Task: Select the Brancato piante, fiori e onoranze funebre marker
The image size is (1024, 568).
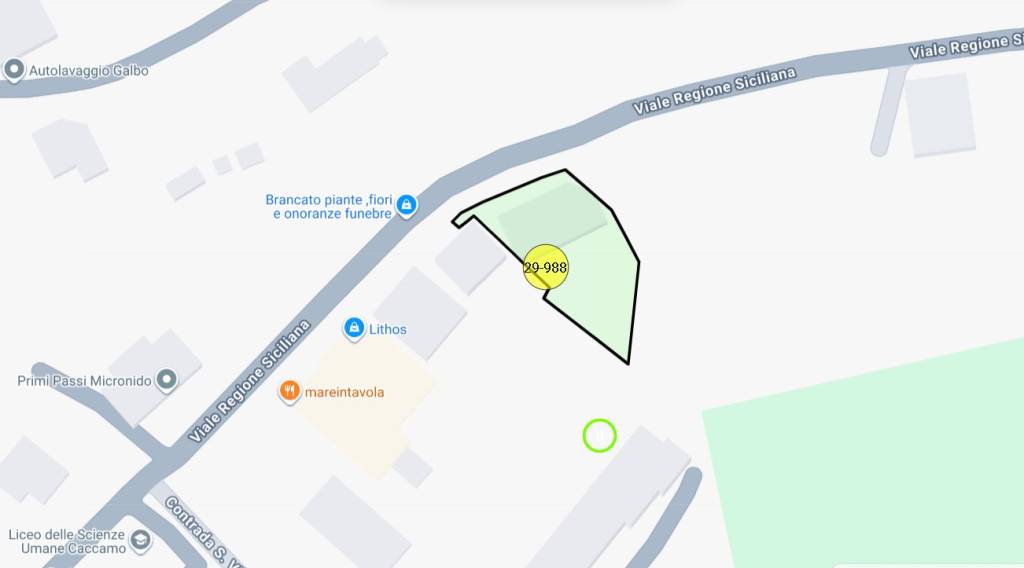Action: point(406,206)
